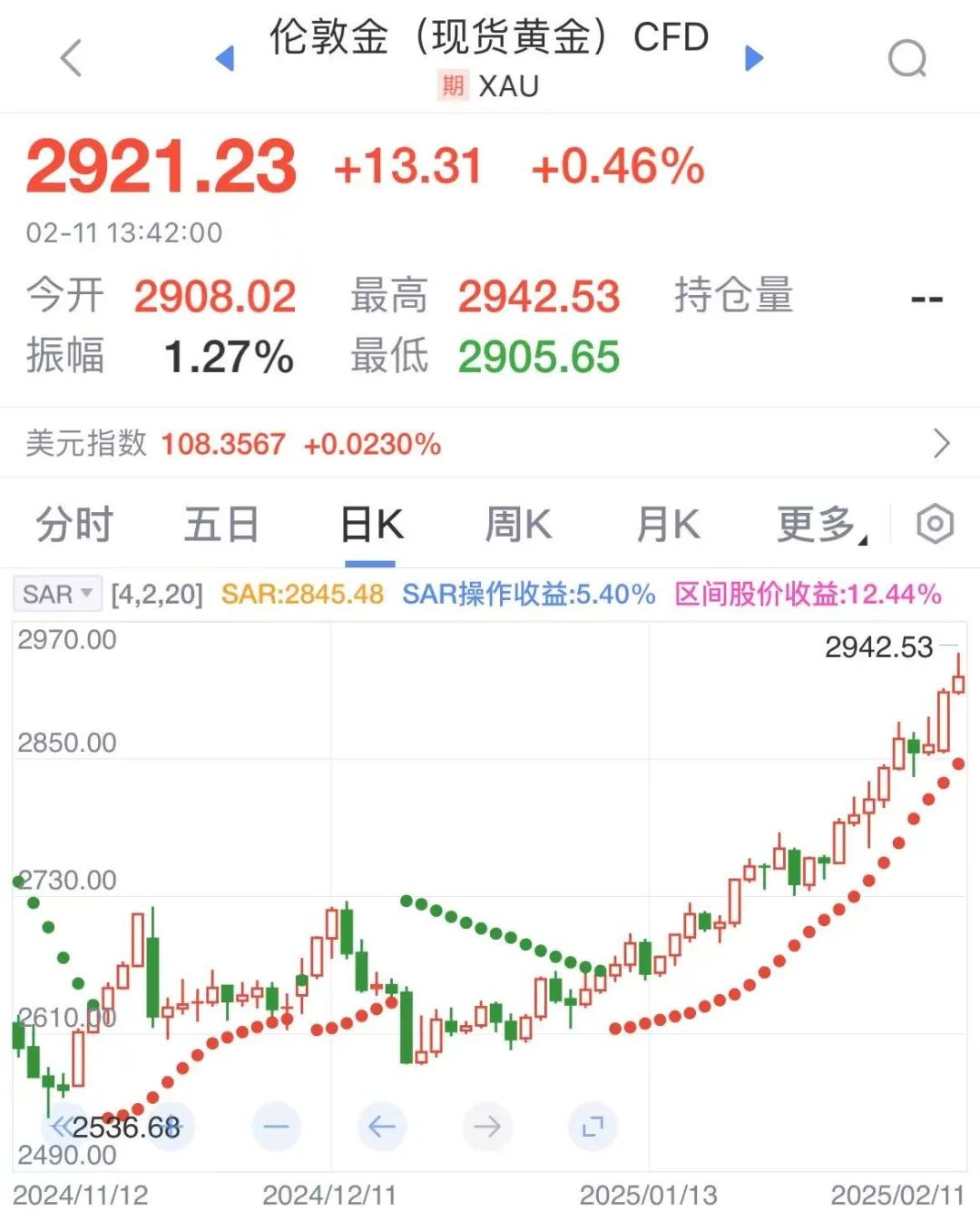This screenshot has width=980, height=1212.
Task: Expand the chart to fullscreen
Action: 593,1127
